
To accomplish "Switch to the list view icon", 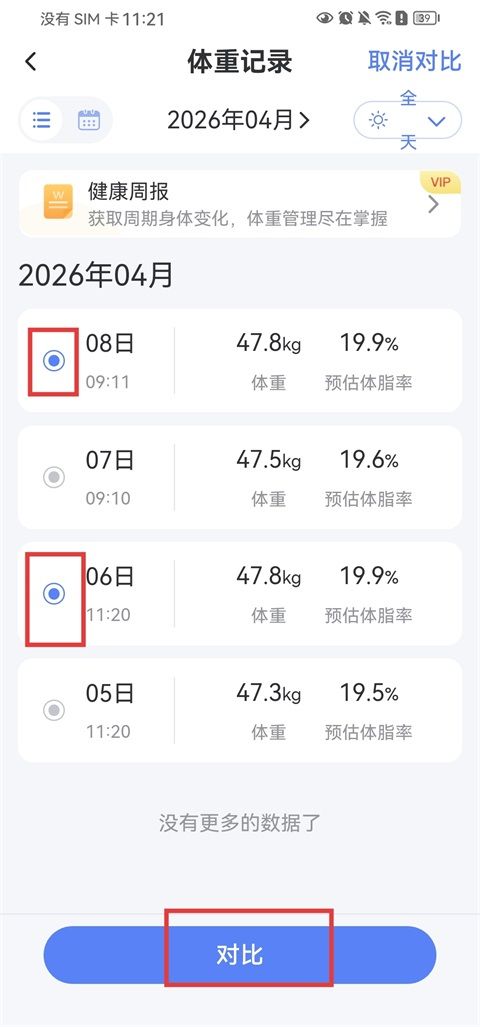I will click(42, 121).
